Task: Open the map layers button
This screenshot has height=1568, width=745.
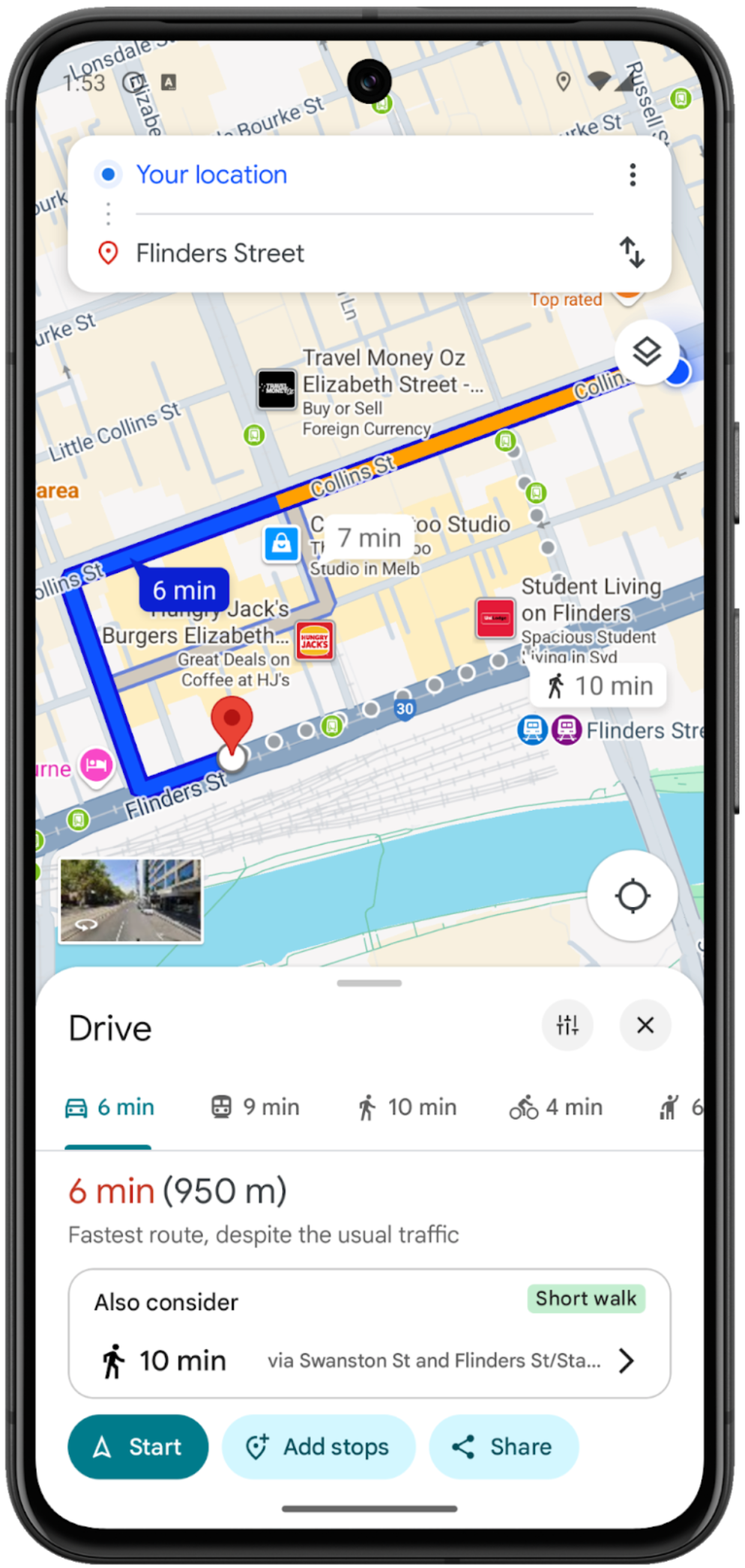Action: [x=646, y=352]
